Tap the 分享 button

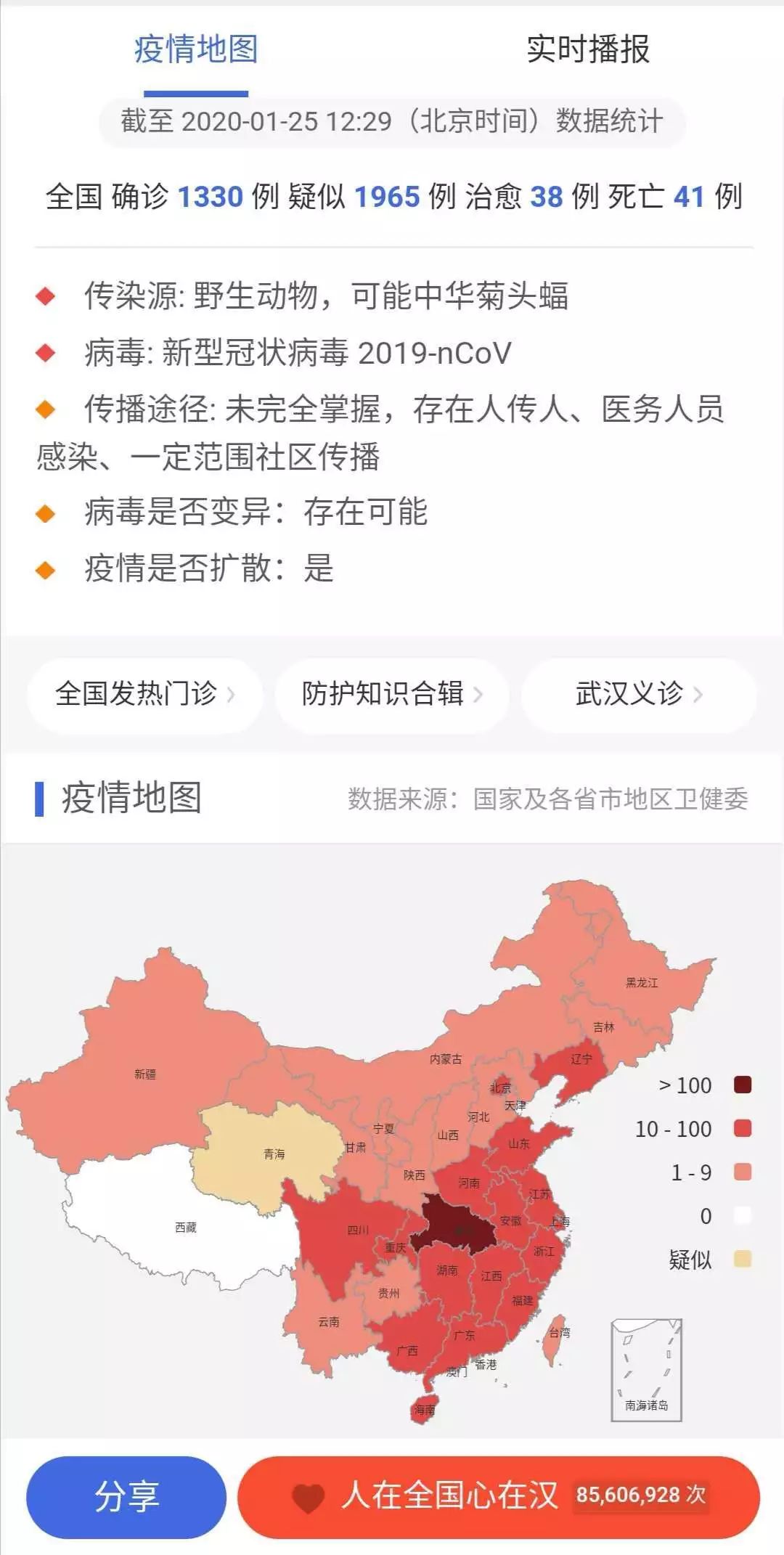point(126,1496)
